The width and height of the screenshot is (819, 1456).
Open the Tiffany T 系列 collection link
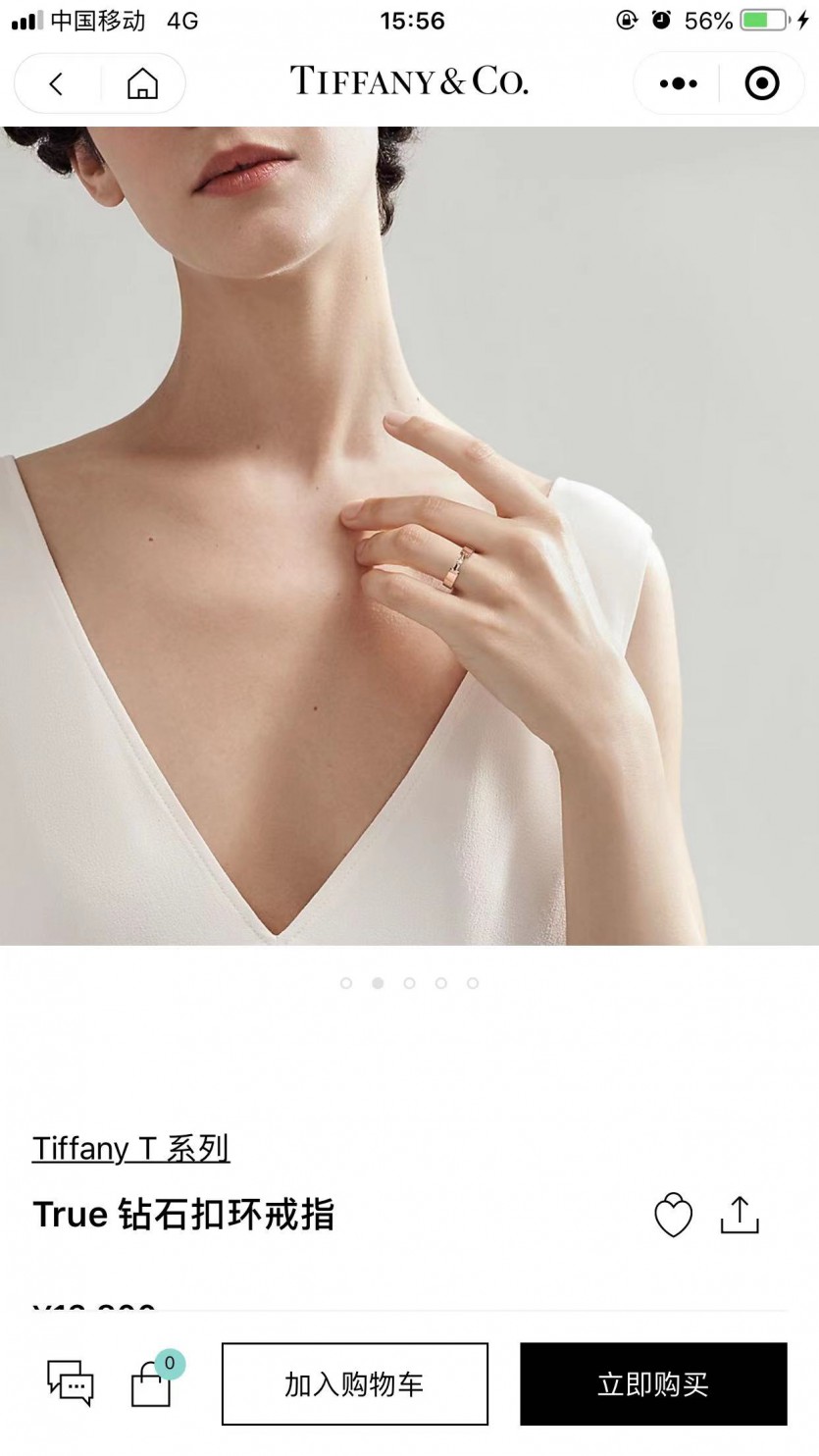coord(130,1148)
